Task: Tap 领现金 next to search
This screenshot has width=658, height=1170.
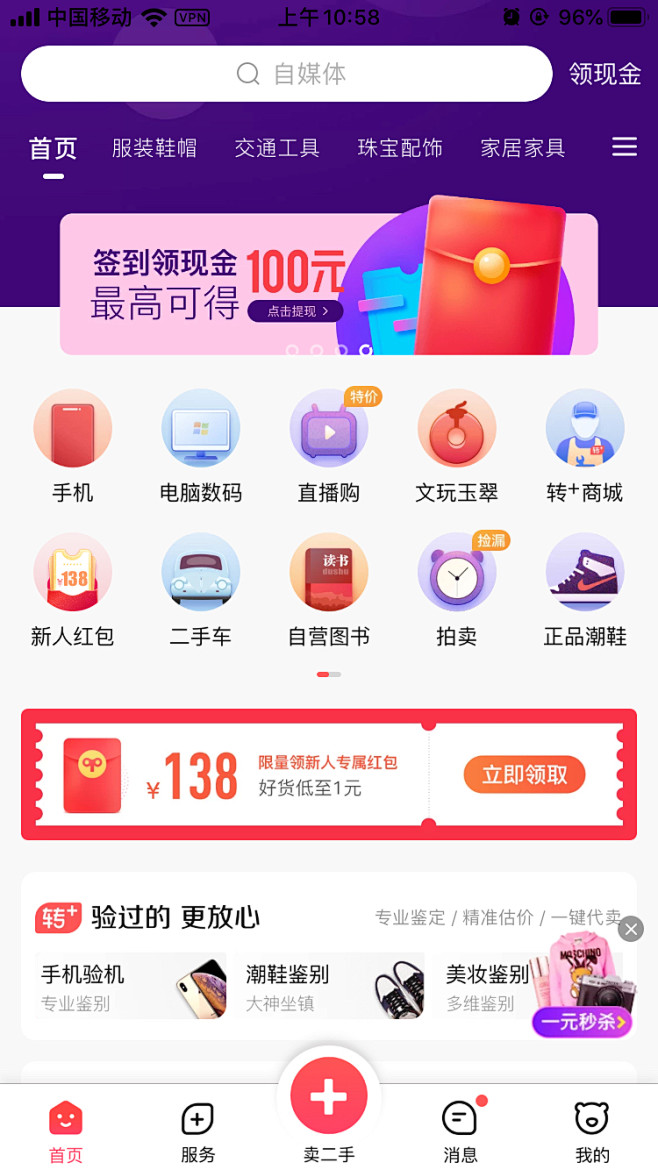Action: (x=604, y=74)
